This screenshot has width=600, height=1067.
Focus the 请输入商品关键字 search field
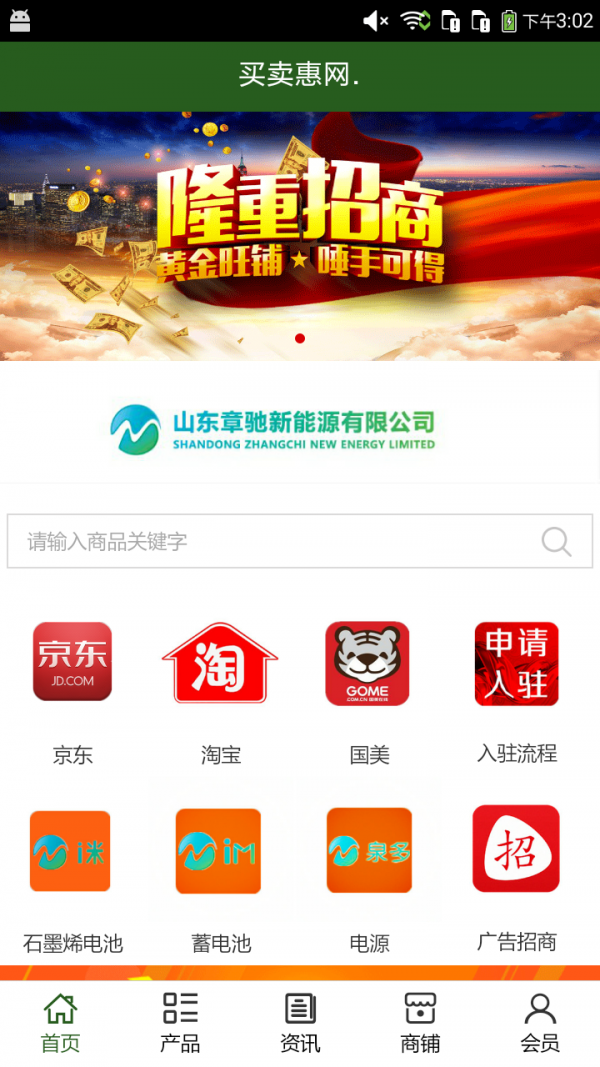coord(270,541)
